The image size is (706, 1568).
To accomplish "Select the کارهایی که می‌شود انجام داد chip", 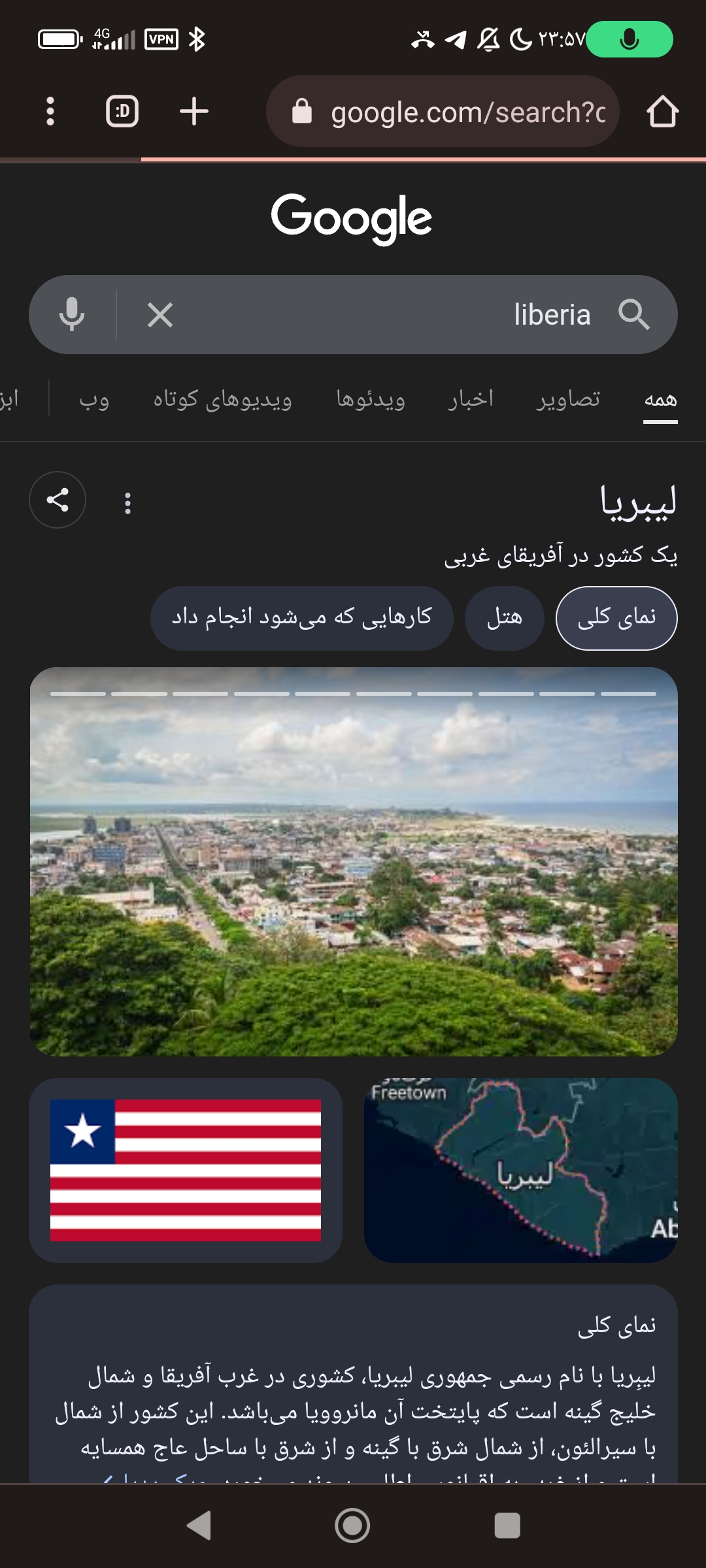I will click(301, 618).
